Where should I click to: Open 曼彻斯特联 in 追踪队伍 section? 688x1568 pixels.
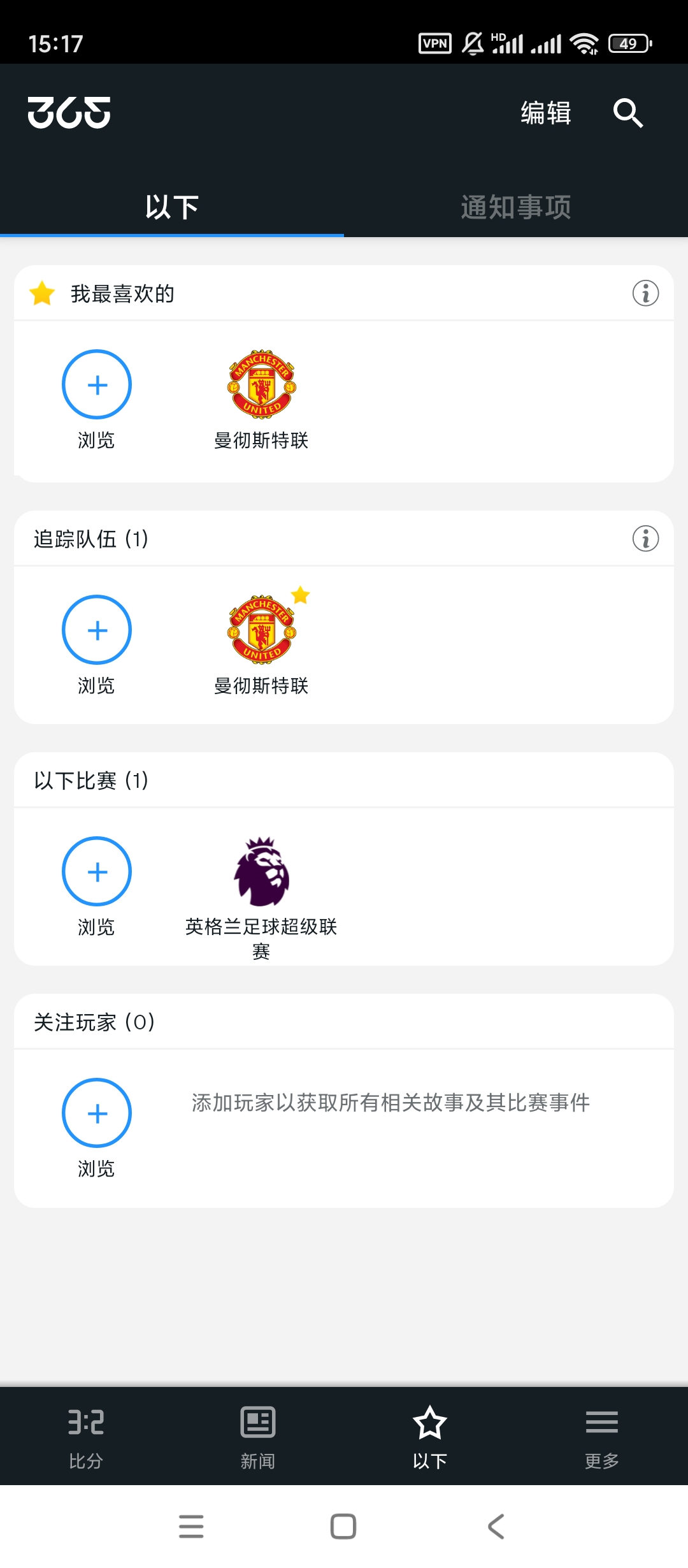(x=261, y=630)
